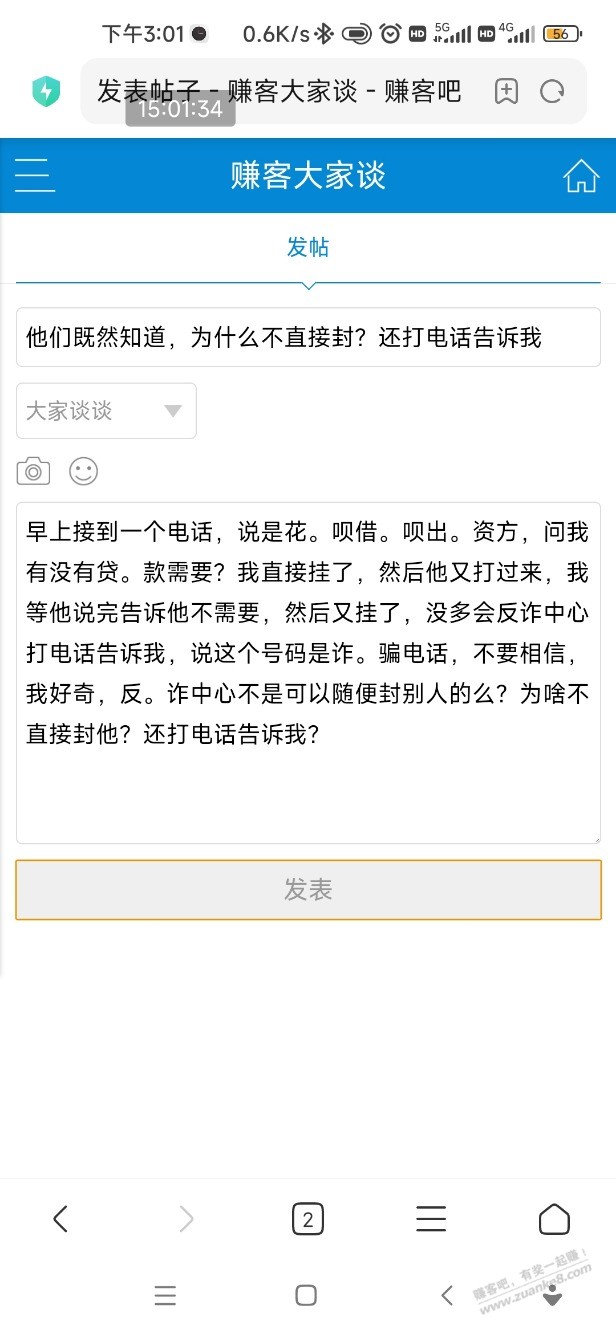Image resolution: width=616 pixels, height=1334 pixels.
Task: Open the emoji smiley picker
Action: (83, 471)
